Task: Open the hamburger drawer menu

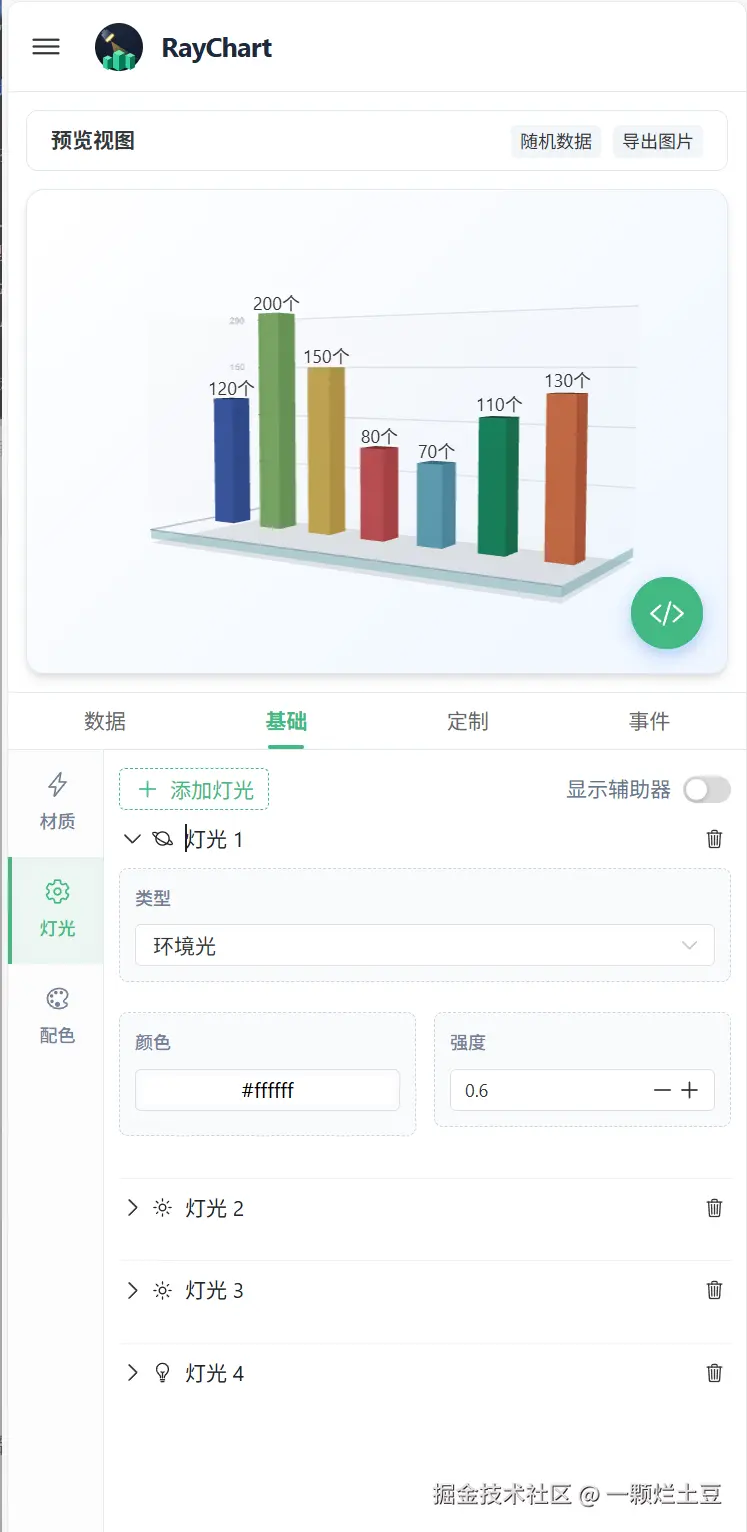Action: point(46,47)
